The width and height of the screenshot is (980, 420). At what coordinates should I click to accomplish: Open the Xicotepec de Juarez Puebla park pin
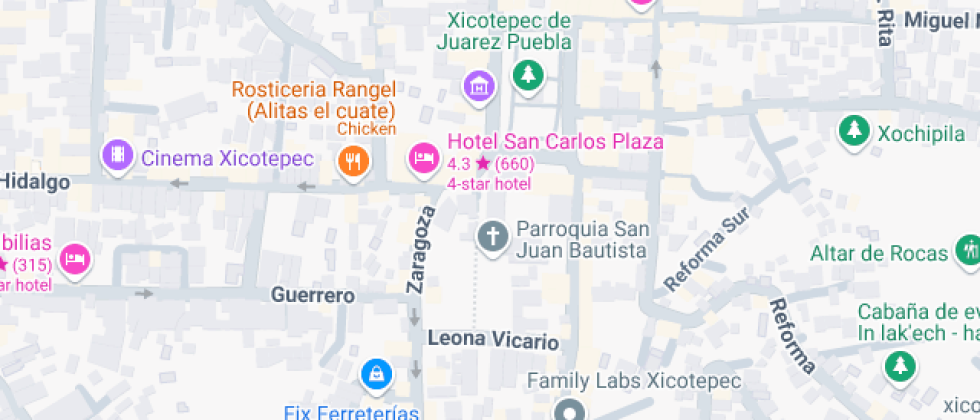tap(527, 74)
